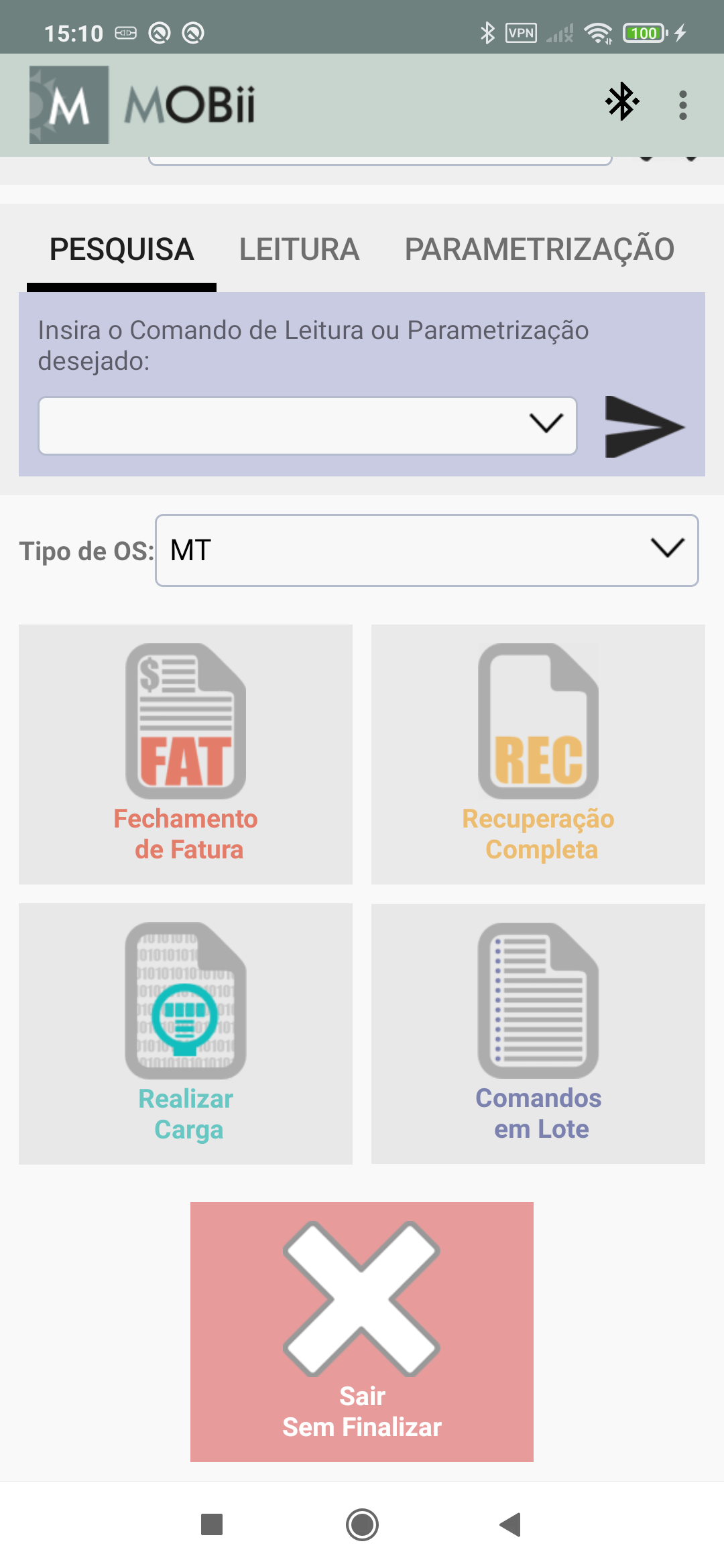Go back with the system back button

coord(510,1524)
